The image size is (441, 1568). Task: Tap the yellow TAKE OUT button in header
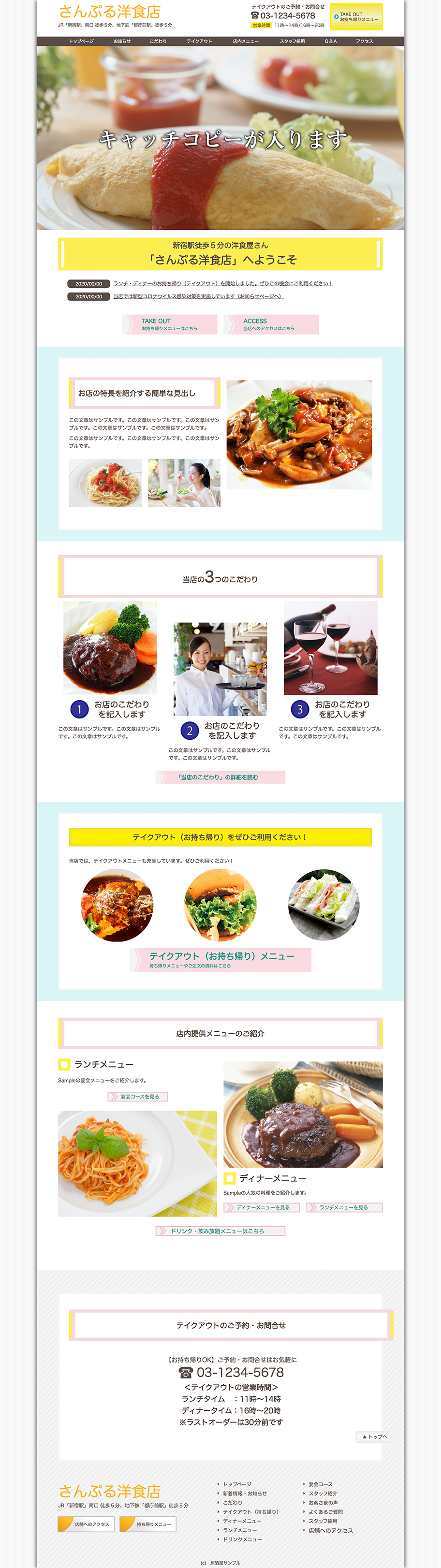(356, 17)
